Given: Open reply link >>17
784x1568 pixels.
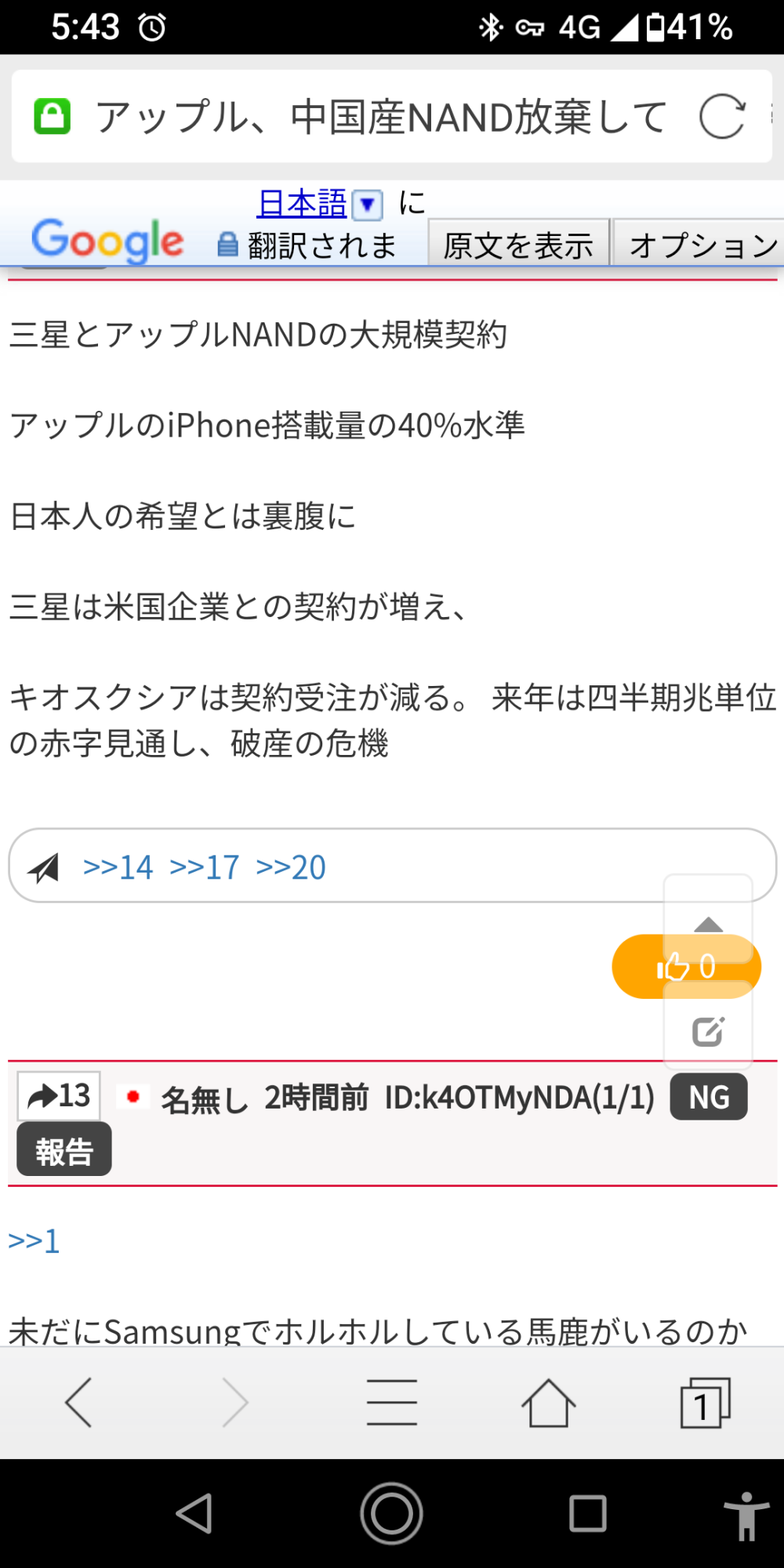Looking at the screenshot, I should coord(205,867).
